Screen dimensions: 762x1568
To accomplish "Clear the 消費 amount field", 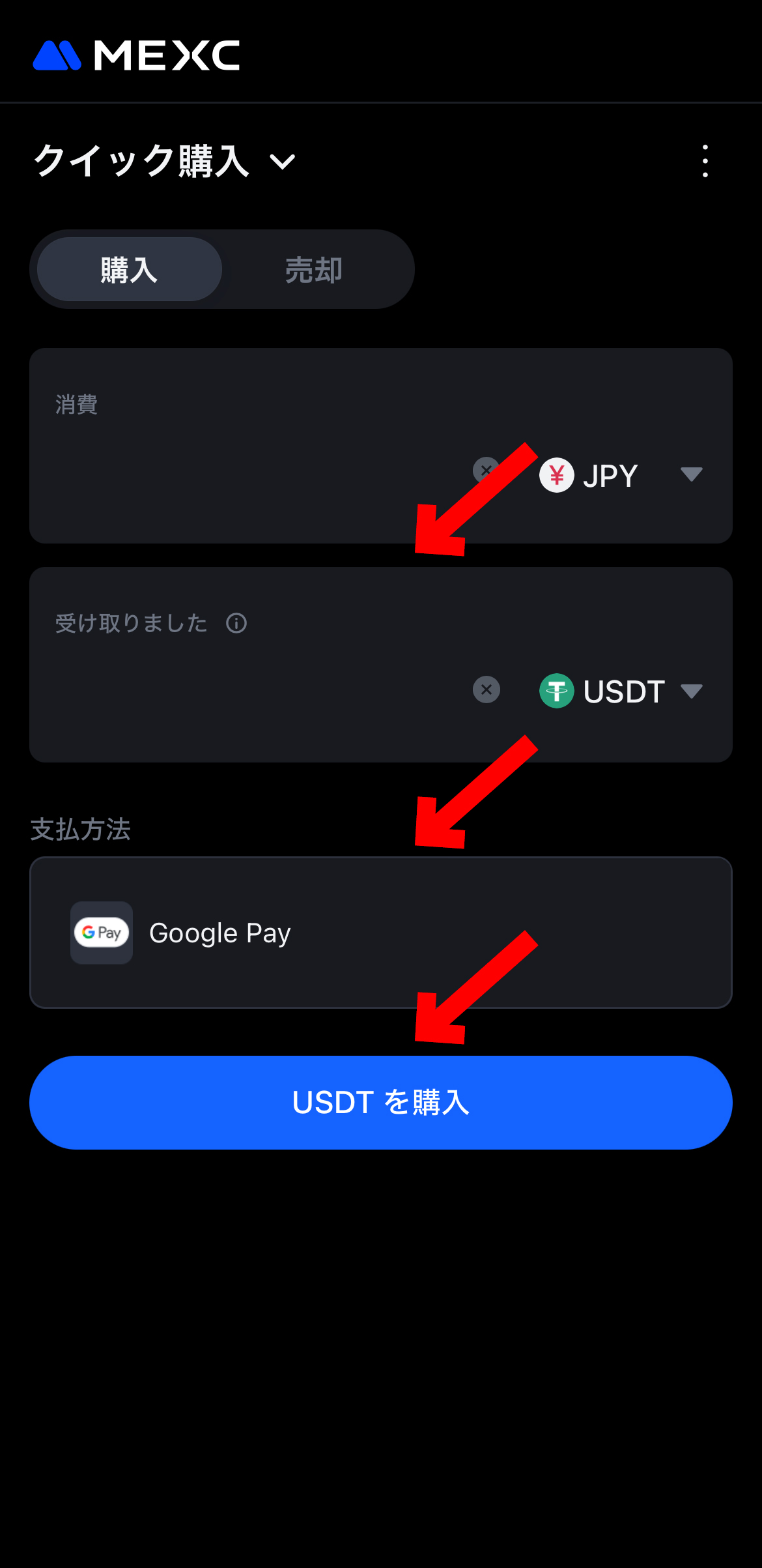I will coord(486,471).
